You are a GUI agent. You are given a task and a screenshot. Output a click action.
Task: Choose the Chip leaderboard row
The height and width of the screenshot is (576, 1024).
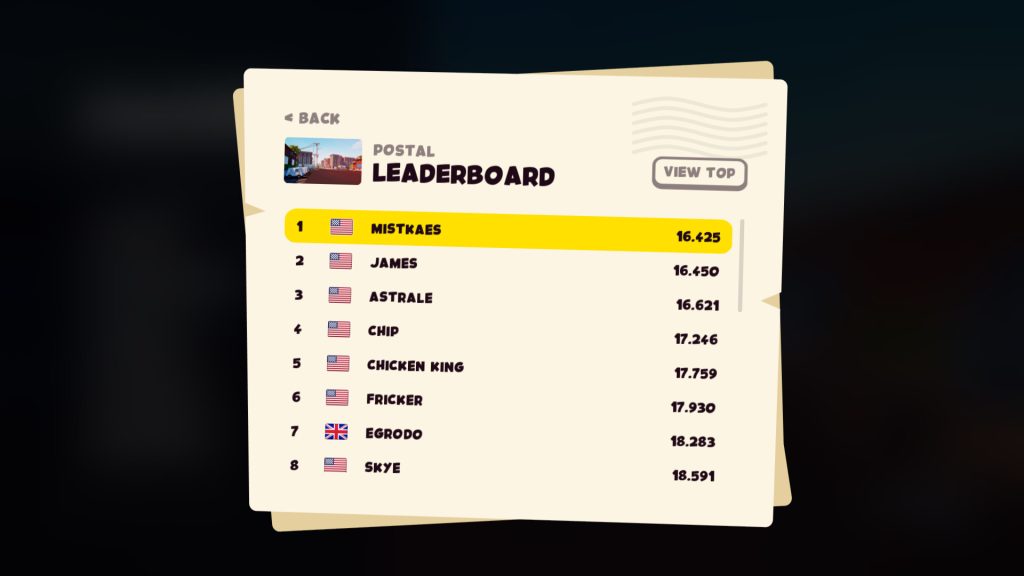point(505,333)
